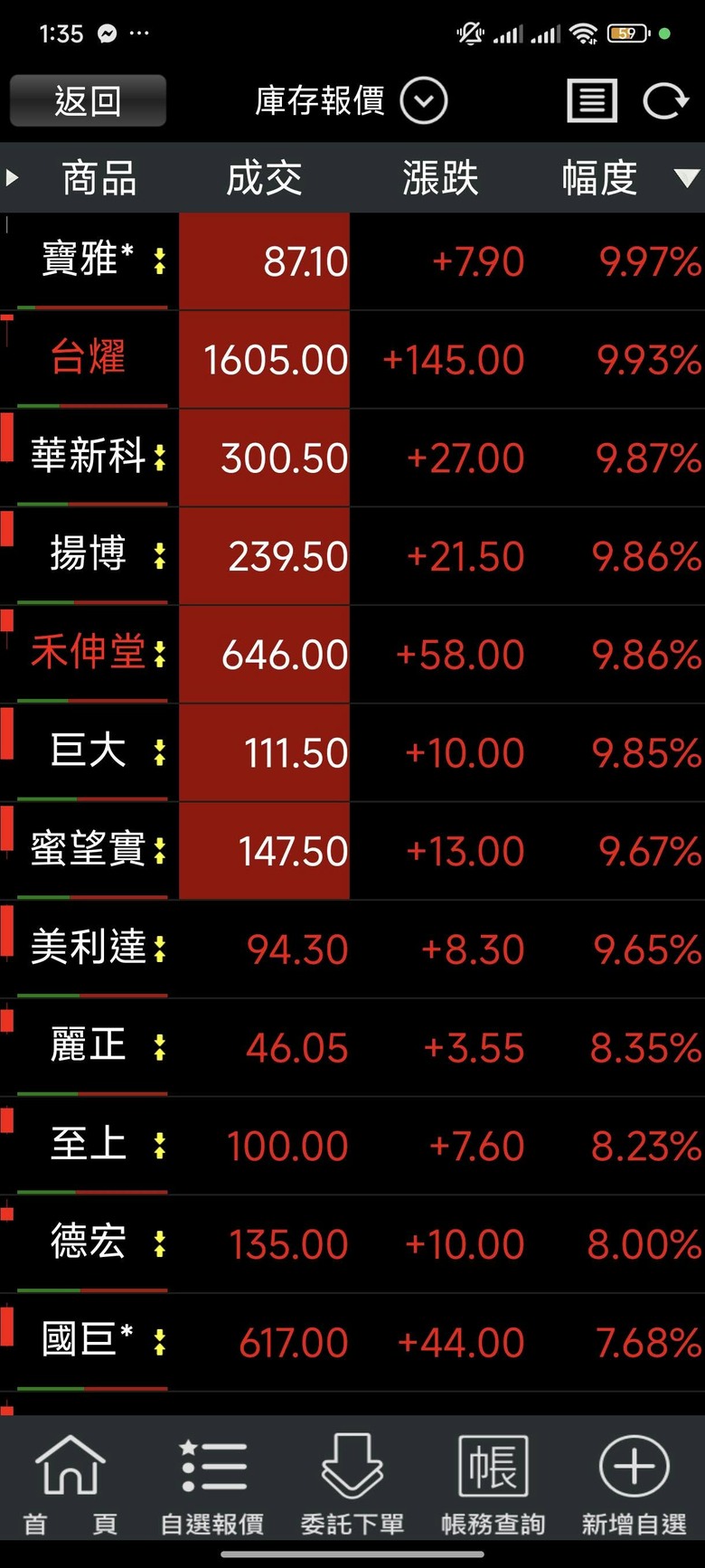Select the 華新科 stock row
This screenshot has height=1568, width=705.
[352, 458]
